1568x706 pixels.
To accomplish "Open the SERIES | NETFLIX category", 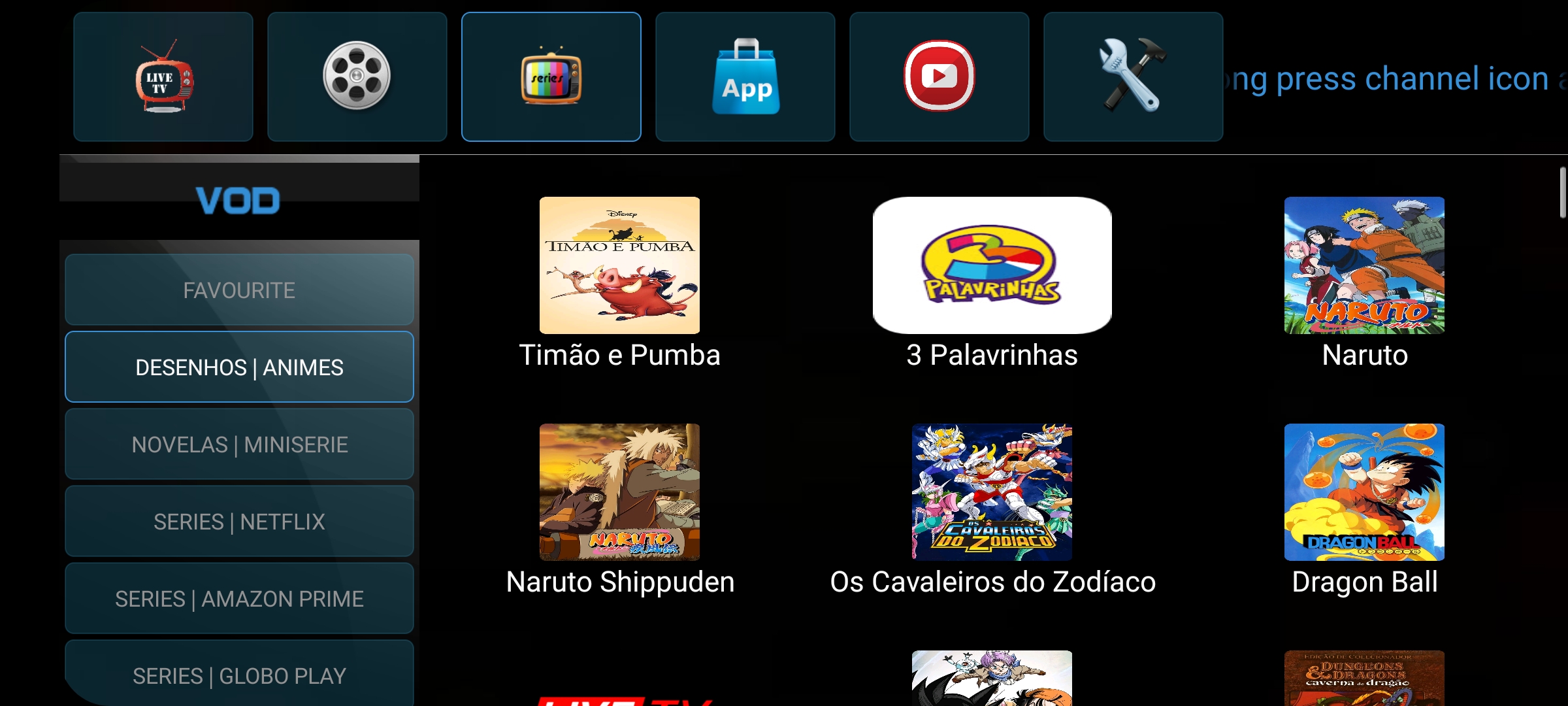I will (239, 522).
